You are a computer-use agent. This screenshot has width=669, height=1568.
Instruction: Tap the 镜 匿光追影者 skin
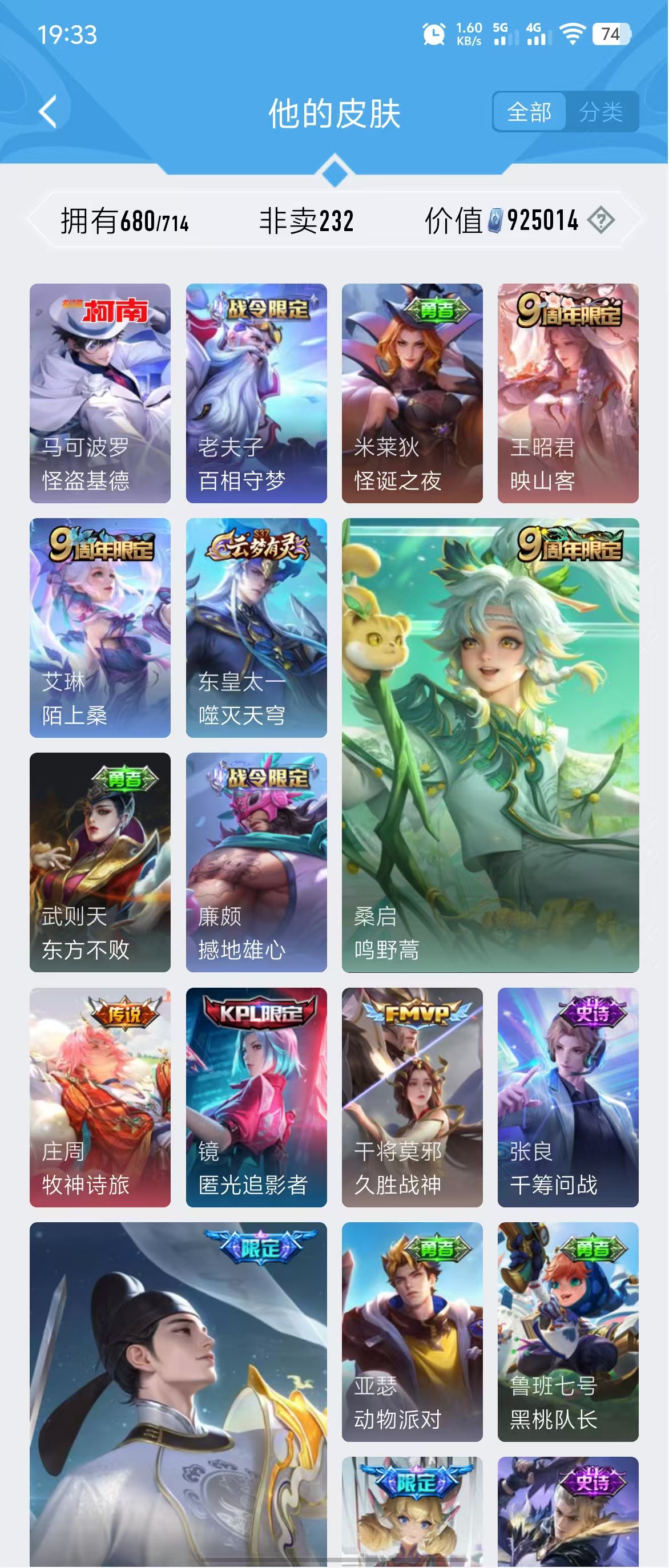pyautogui.click(x=256, y=1097)
